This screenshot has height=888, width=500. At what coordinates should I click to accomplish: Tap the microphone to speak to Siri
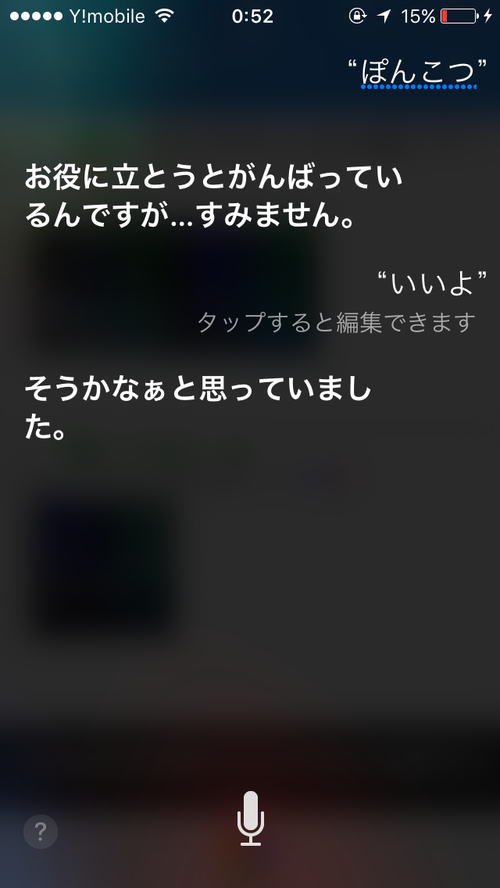pyautogui.click(x=250, y=818)
